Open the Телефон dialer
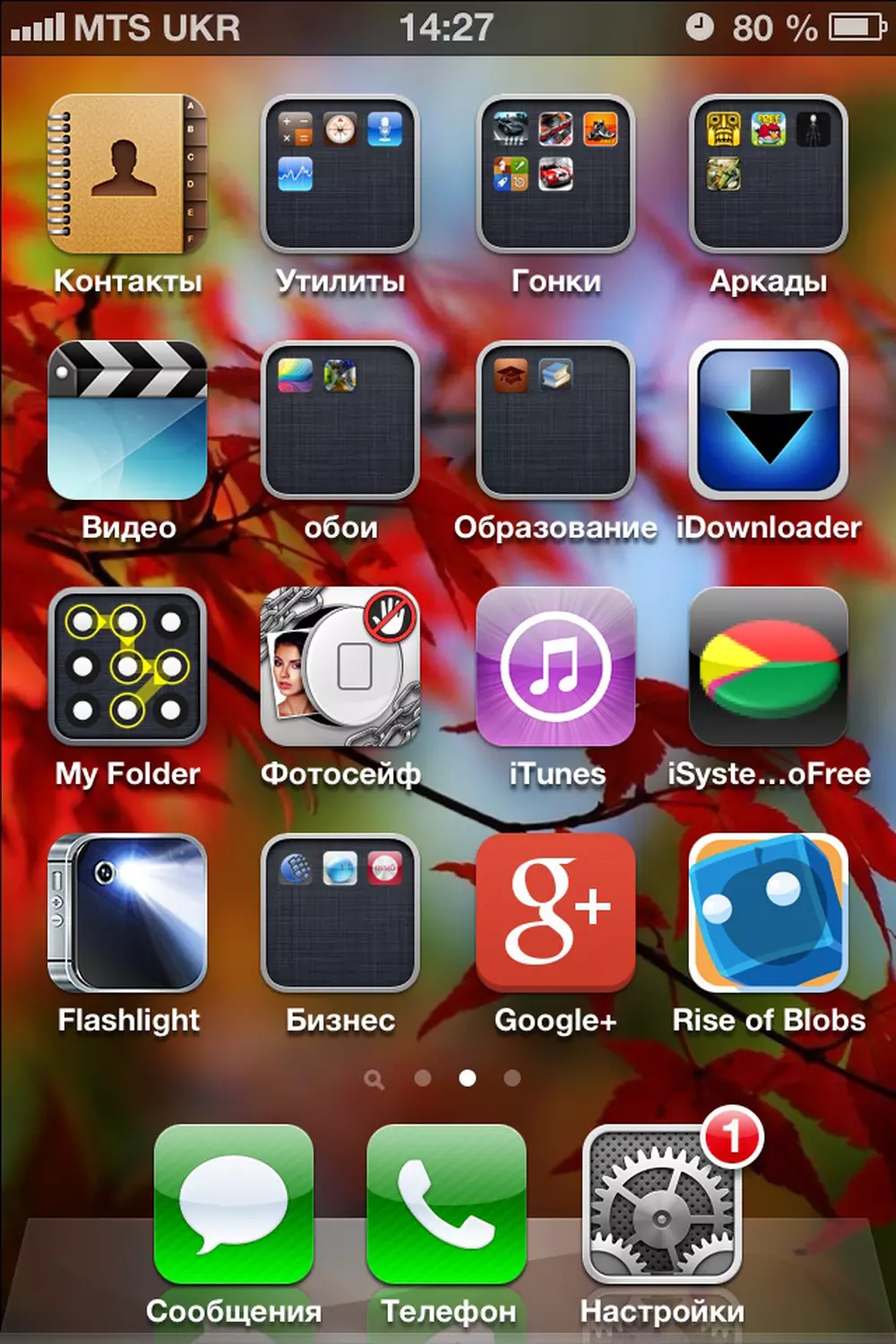 pyautogui.click(x=447, y=1204)
